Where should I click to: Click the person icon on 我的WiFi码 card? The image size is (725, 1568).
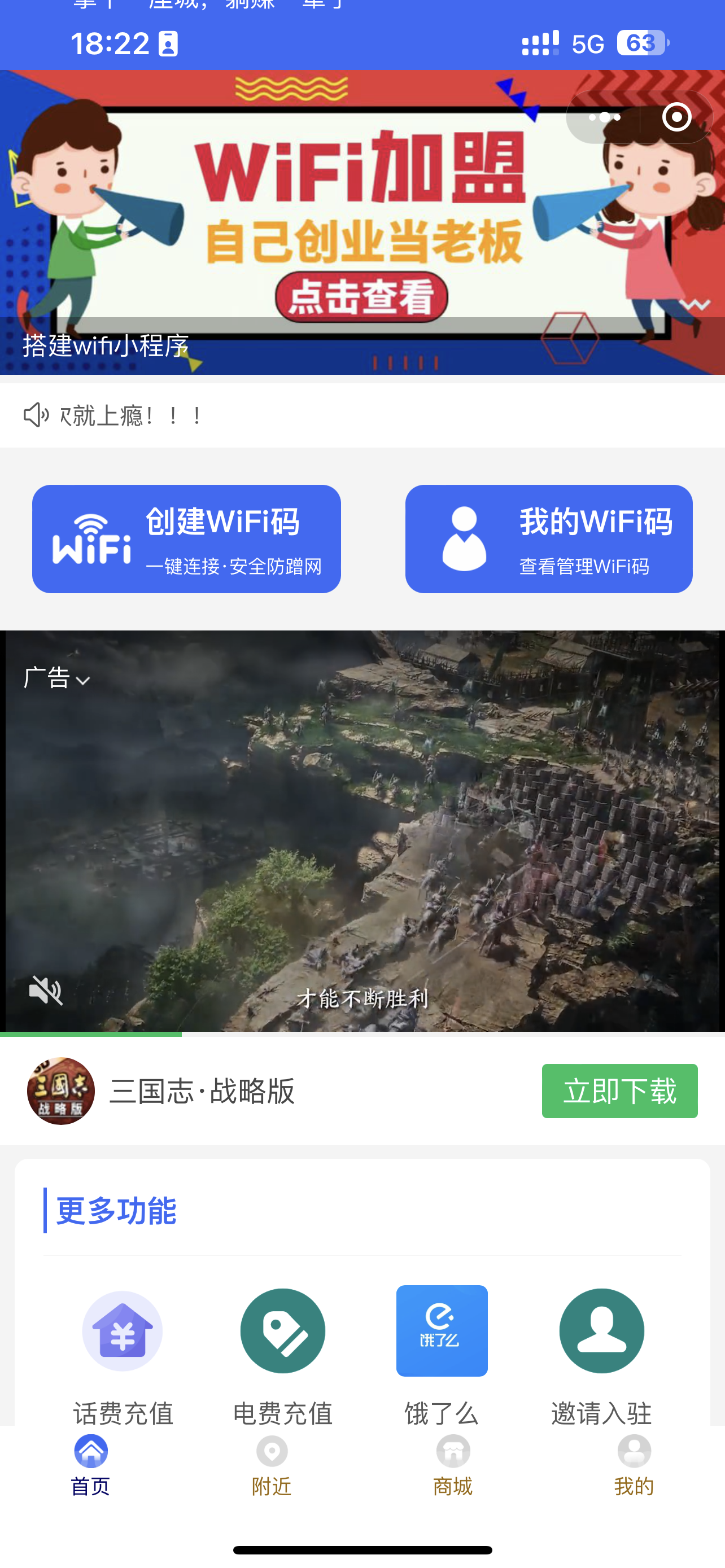coord(466,540)
